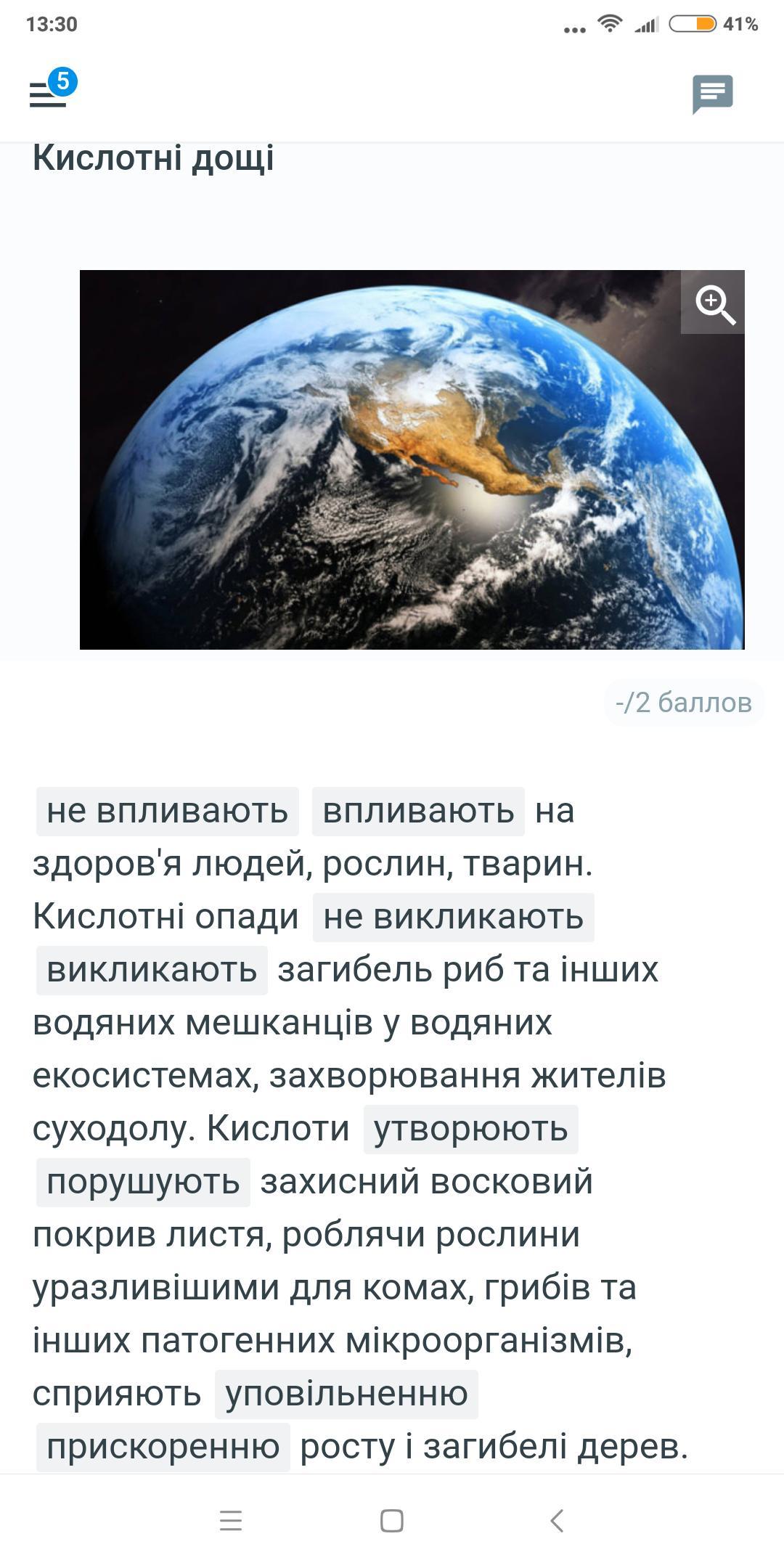Pick the 'порушують' answer chip

click(143, 1182)
